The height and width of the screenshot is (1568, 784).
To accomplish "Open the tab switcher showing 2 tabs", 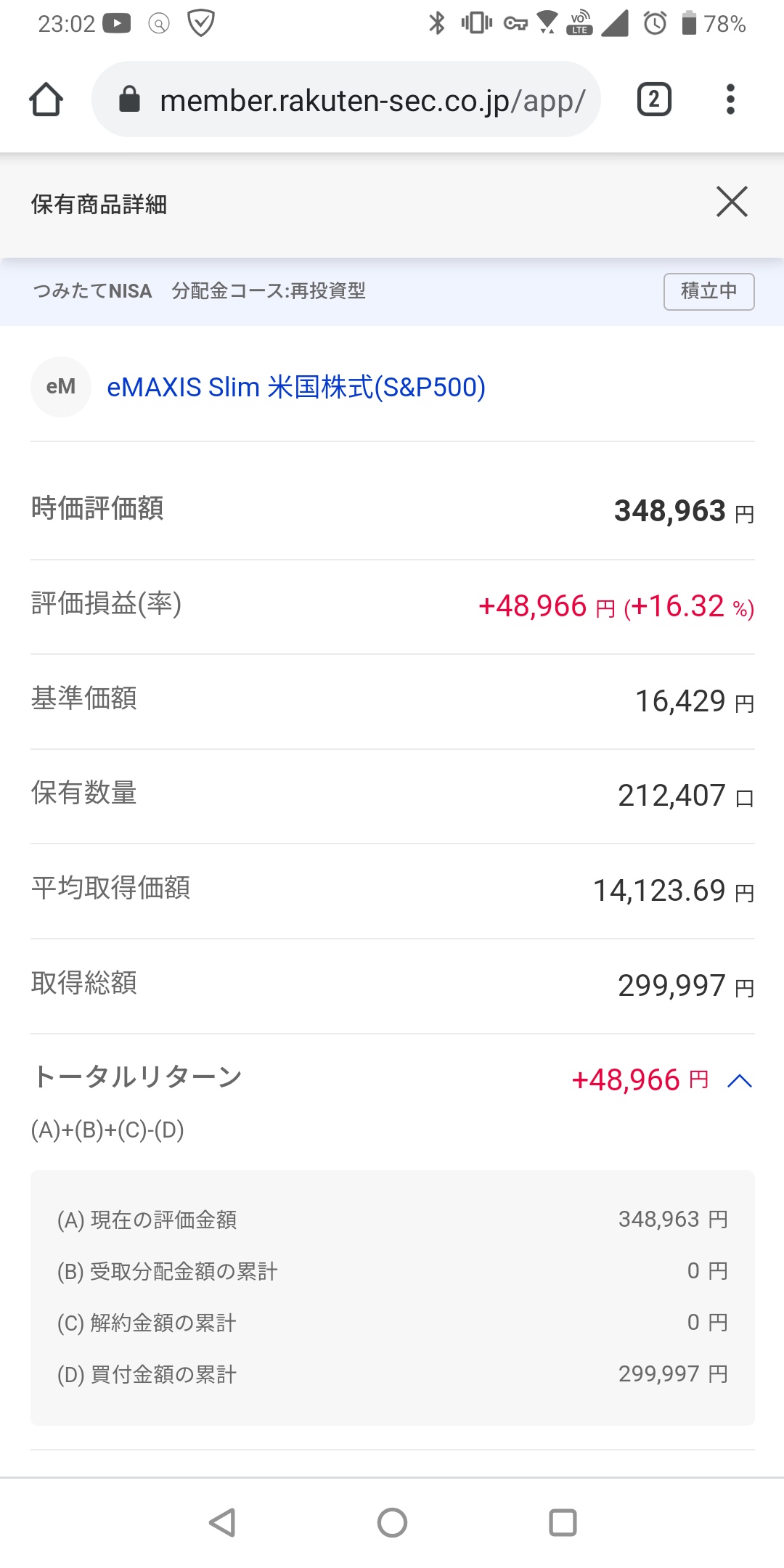I will click(654, 99).
